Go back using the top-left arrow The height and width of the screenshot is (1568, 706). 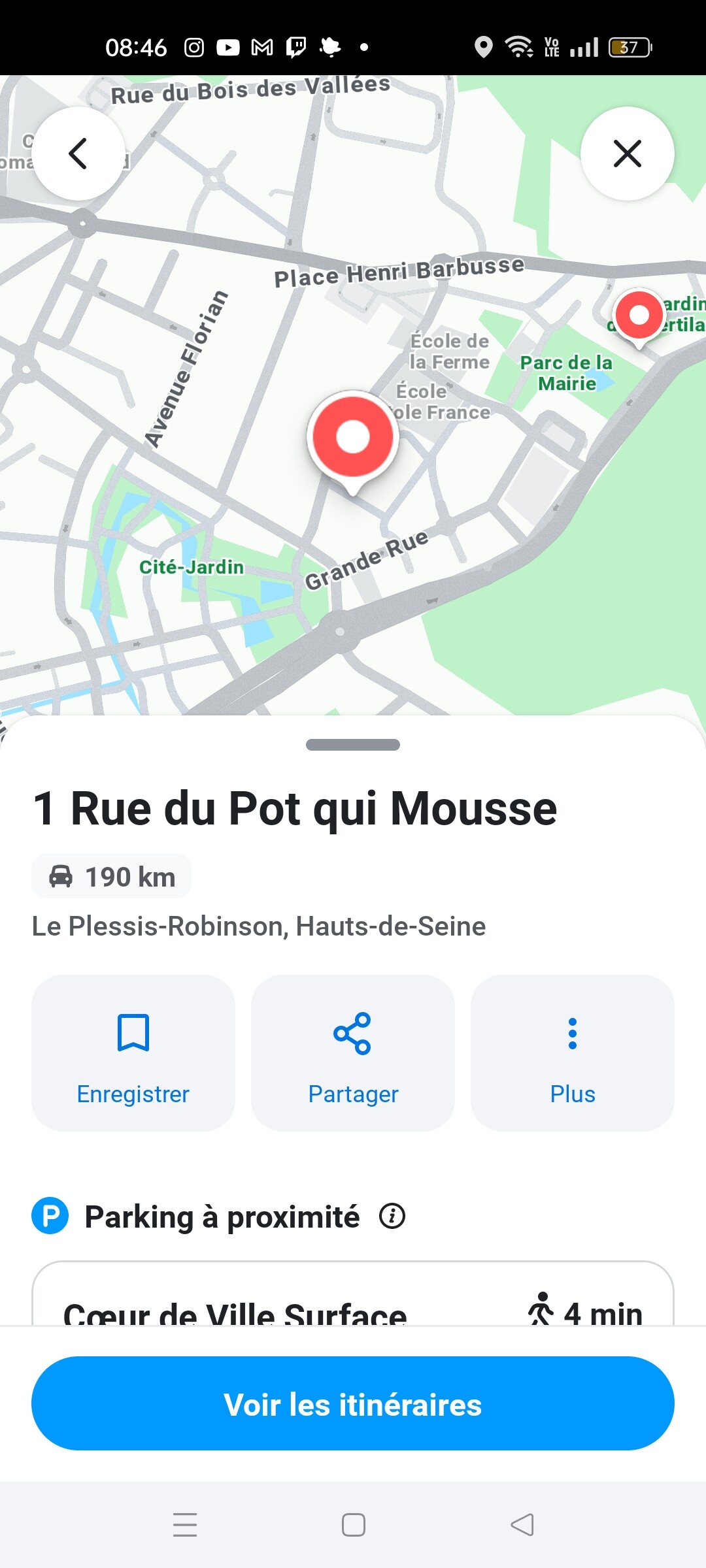[x=78, y=154]
